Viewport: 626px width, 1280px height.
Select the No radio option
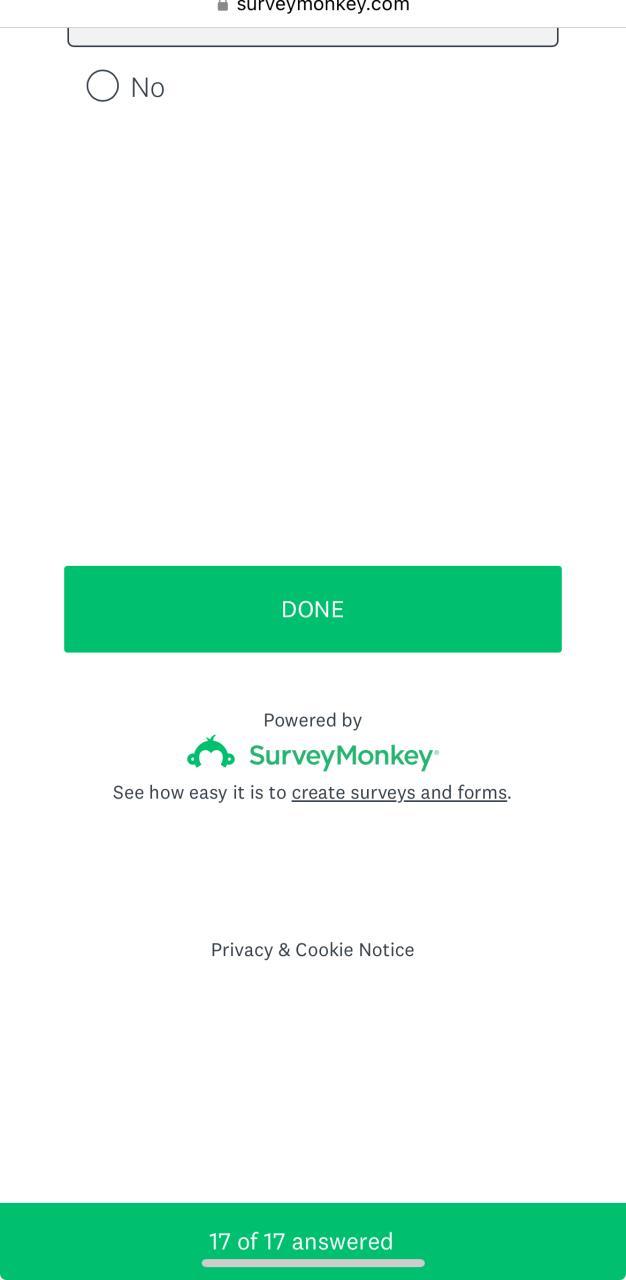coord(103,87)
